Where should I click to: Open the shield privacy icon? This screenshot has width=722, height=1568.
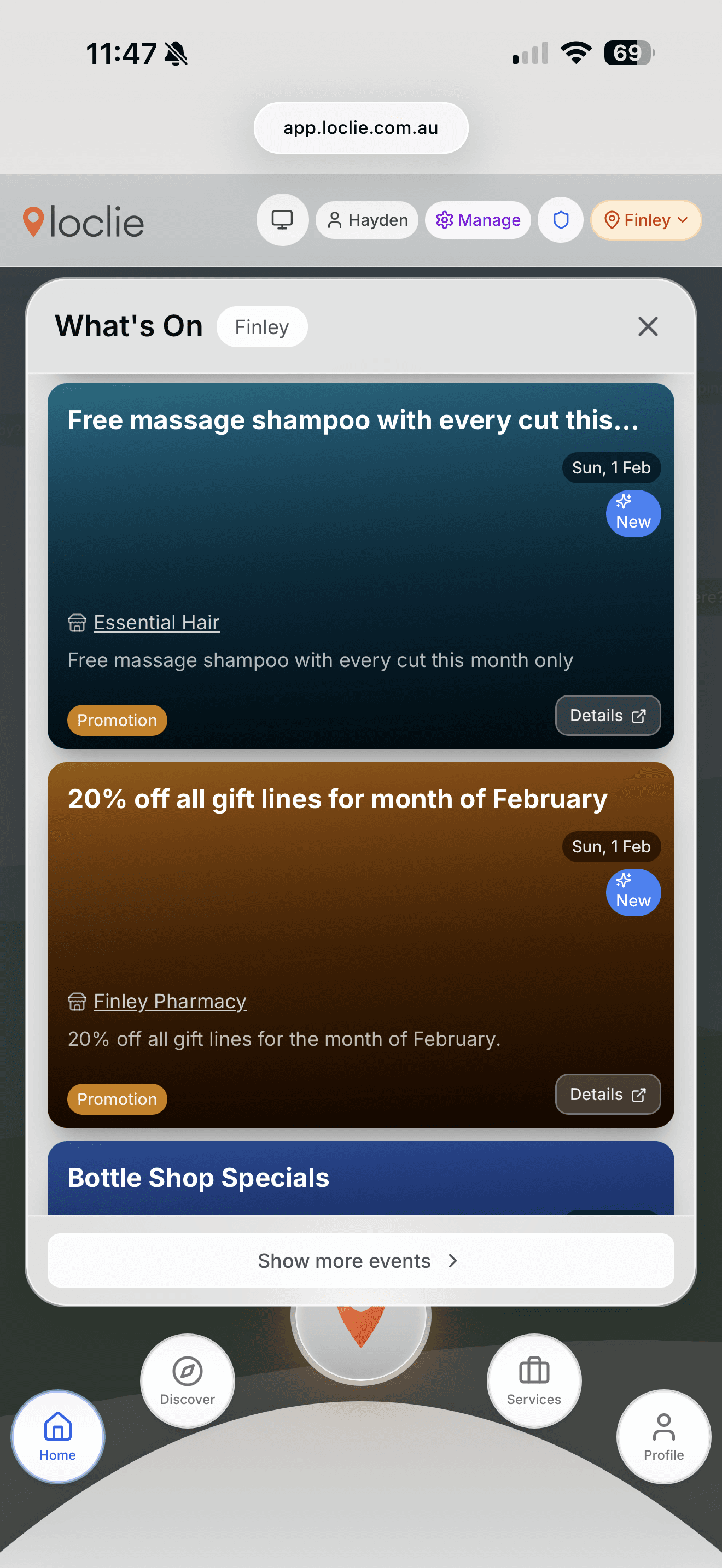click(560, 220)
